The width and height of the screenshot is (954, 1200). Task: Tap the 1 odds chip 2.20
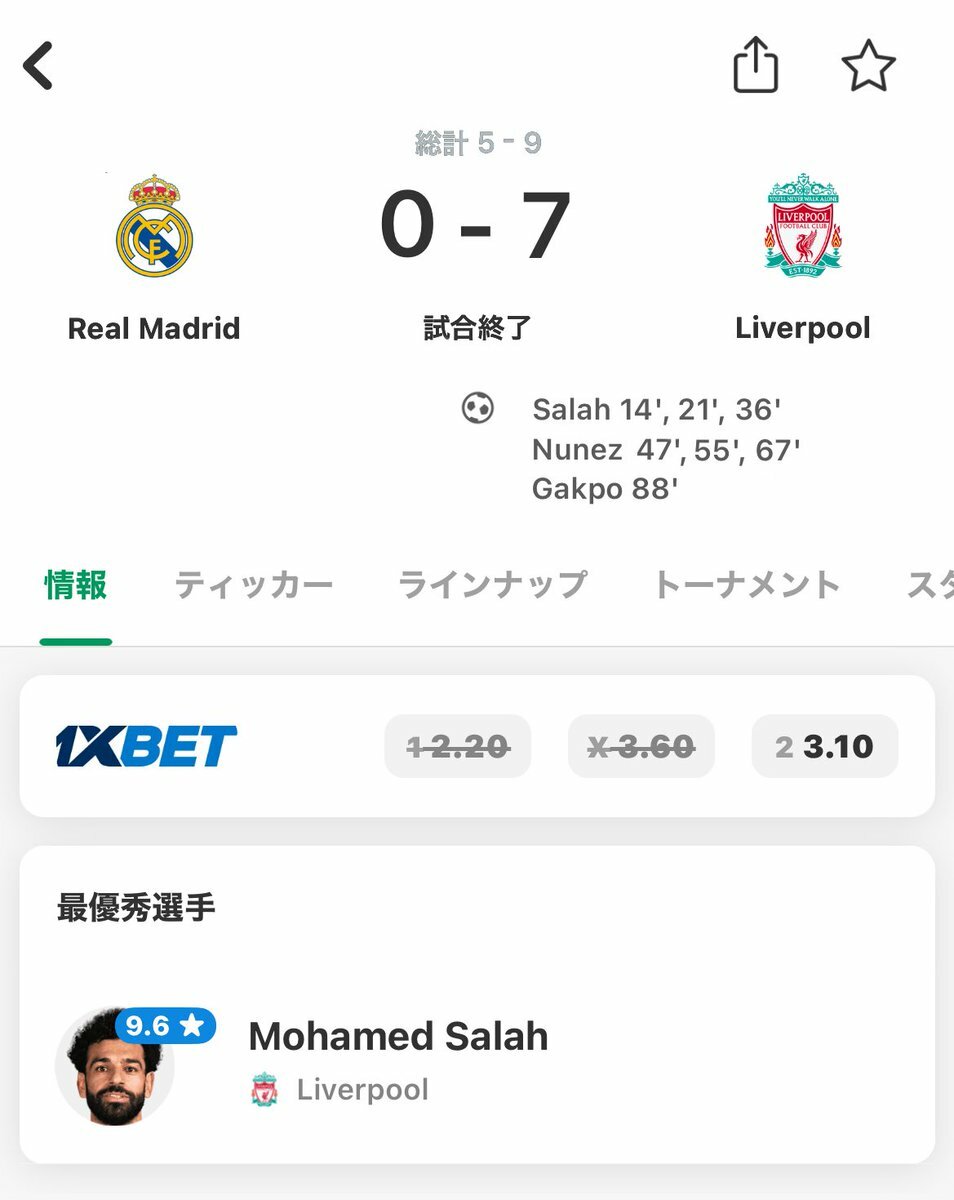click(458, 746)
